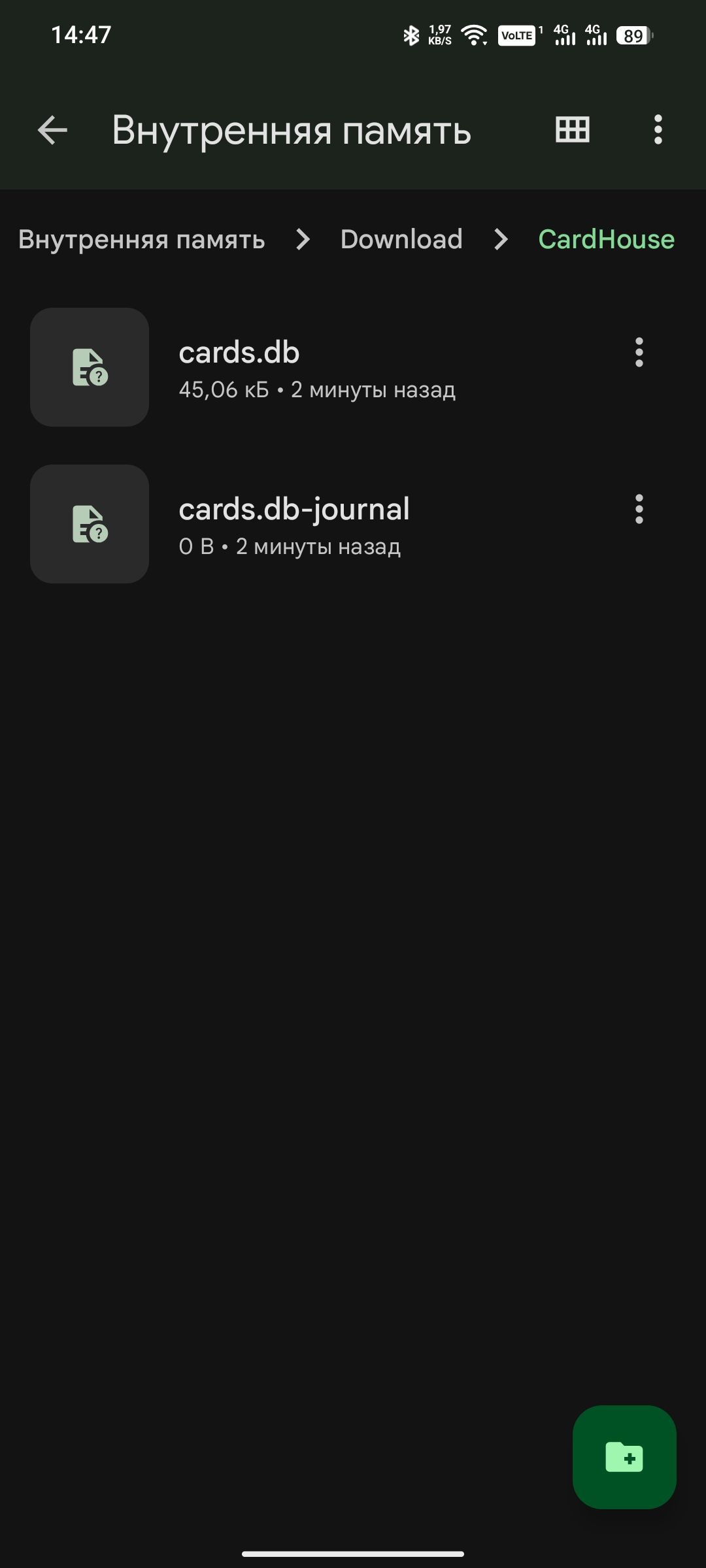Open the cards.db file
The height and width of the screenshot is (1568, 706).
294,368
